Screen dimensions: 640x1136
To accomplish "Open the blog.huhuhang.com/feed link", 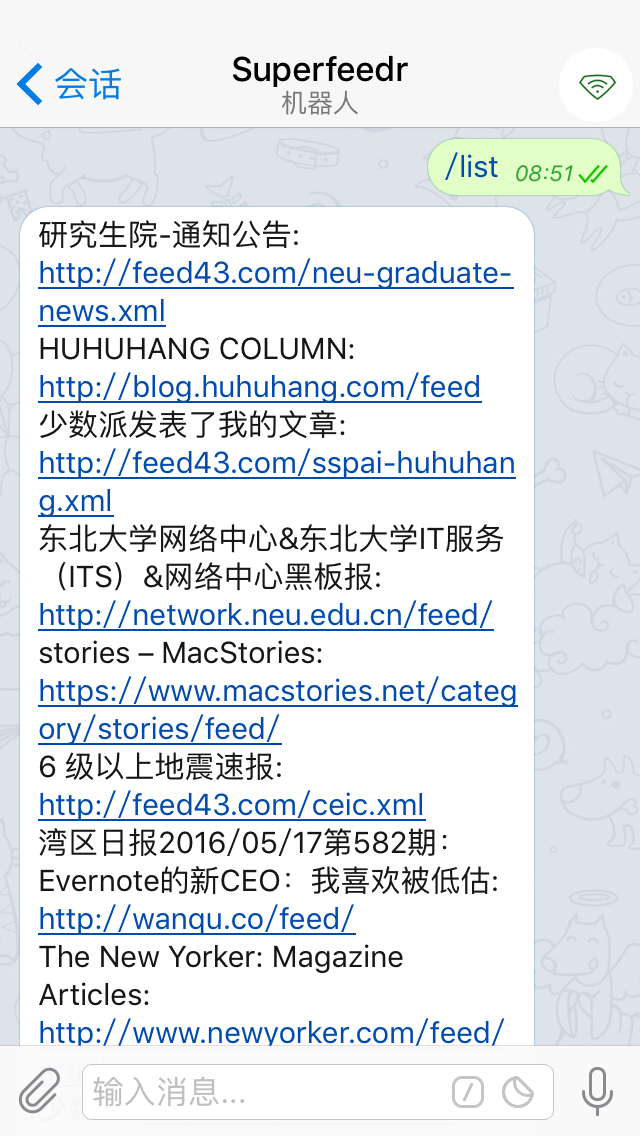I will pos(259,387).
